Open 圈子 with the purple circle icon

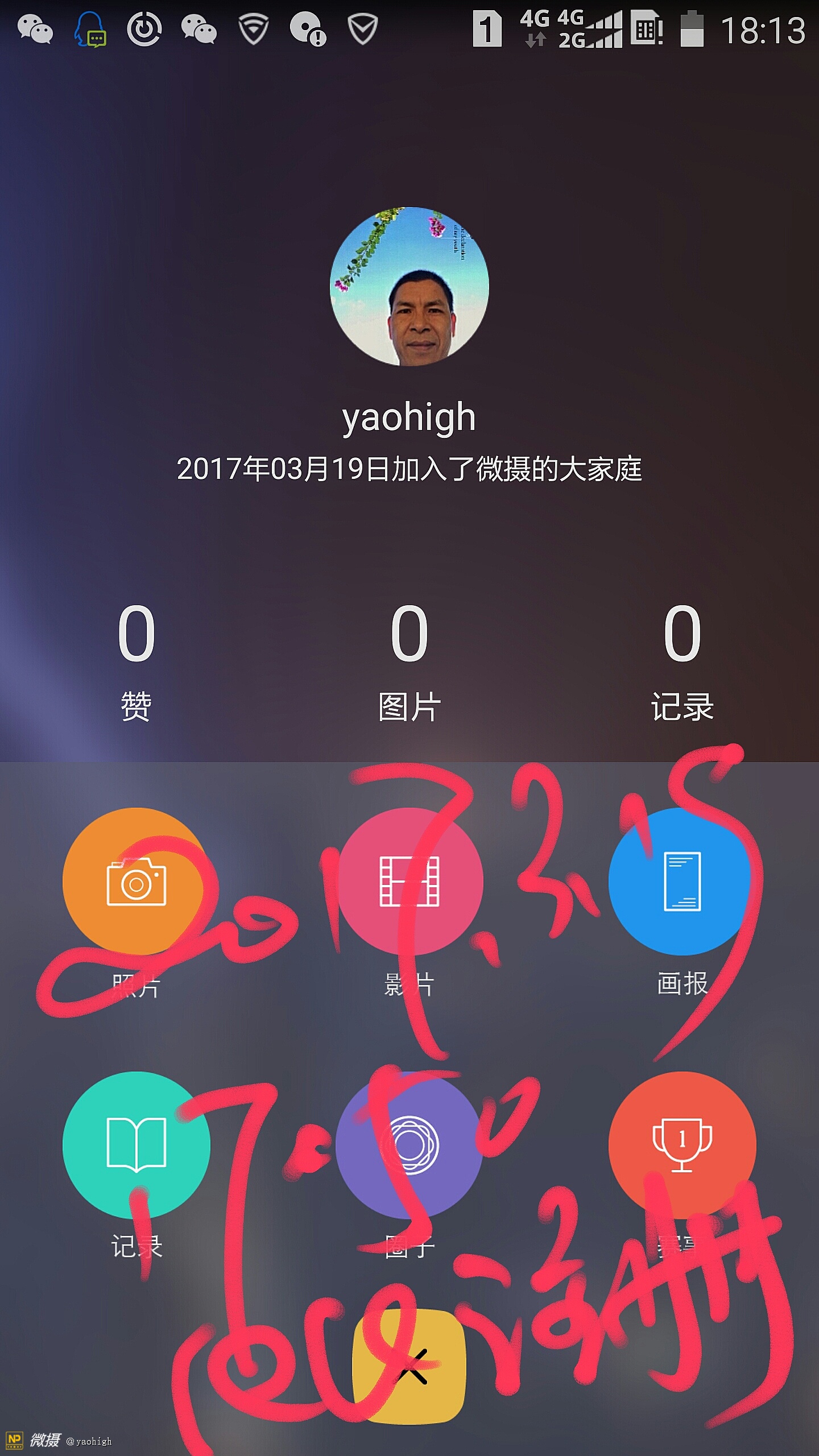(409, 1145)
